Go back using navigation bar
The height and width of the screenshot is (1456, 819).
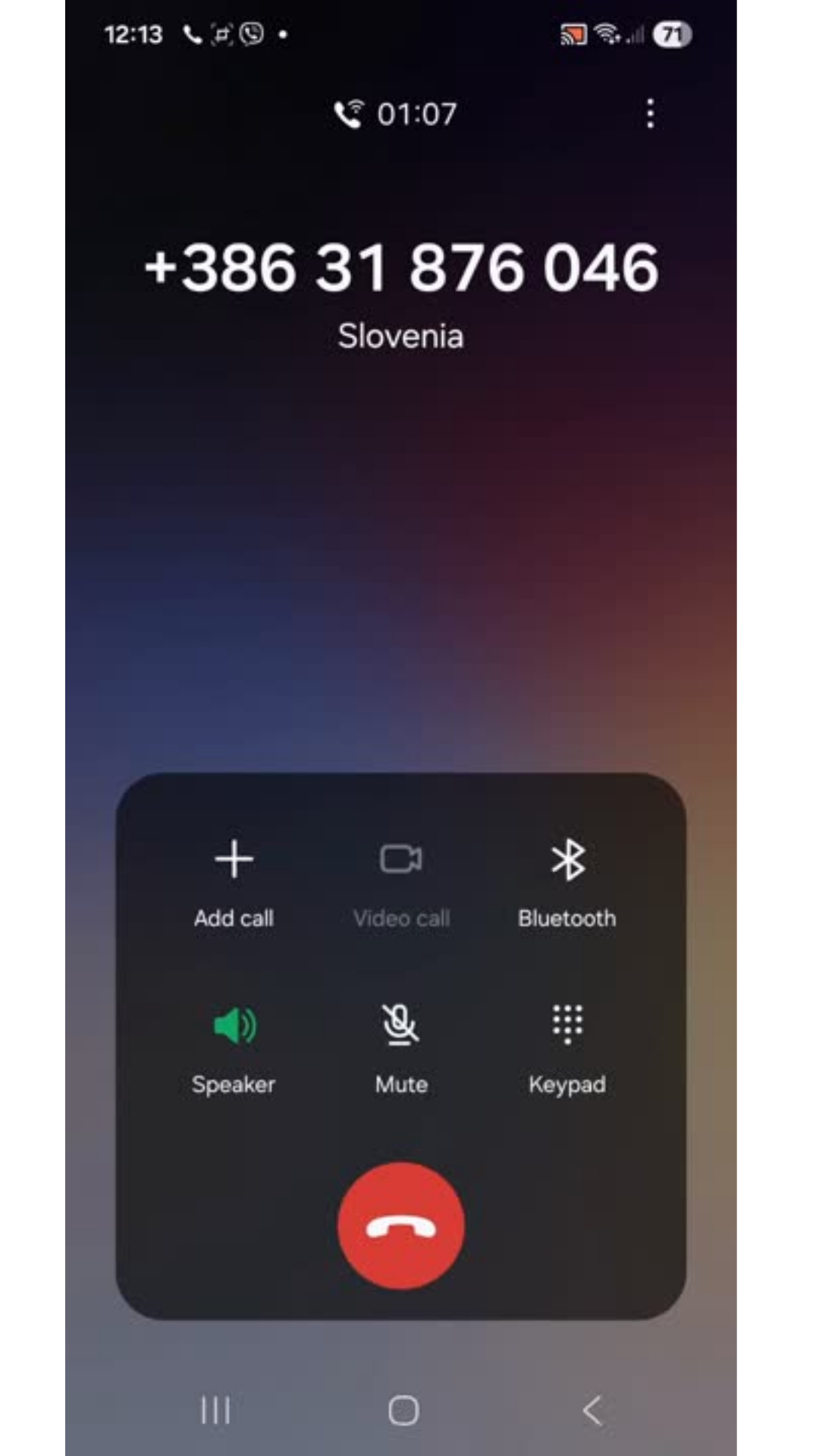pos(592,1410)
